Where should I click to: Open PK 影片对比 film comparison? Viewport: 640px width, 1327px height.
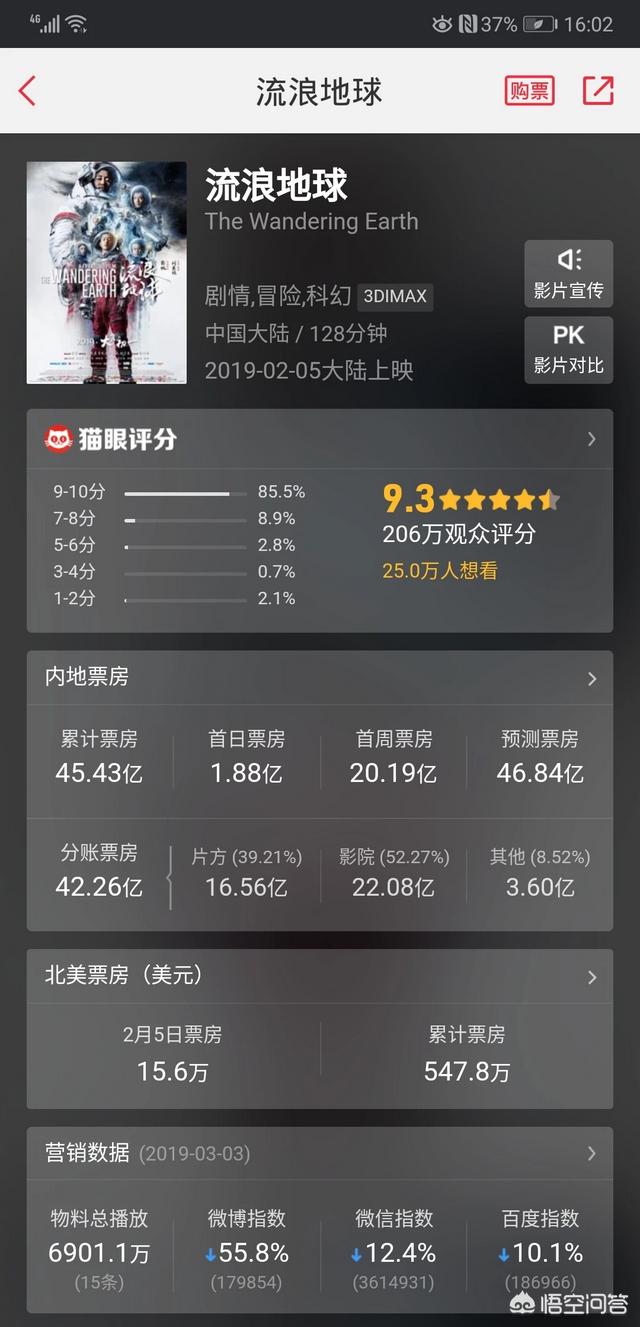[569, 350]
